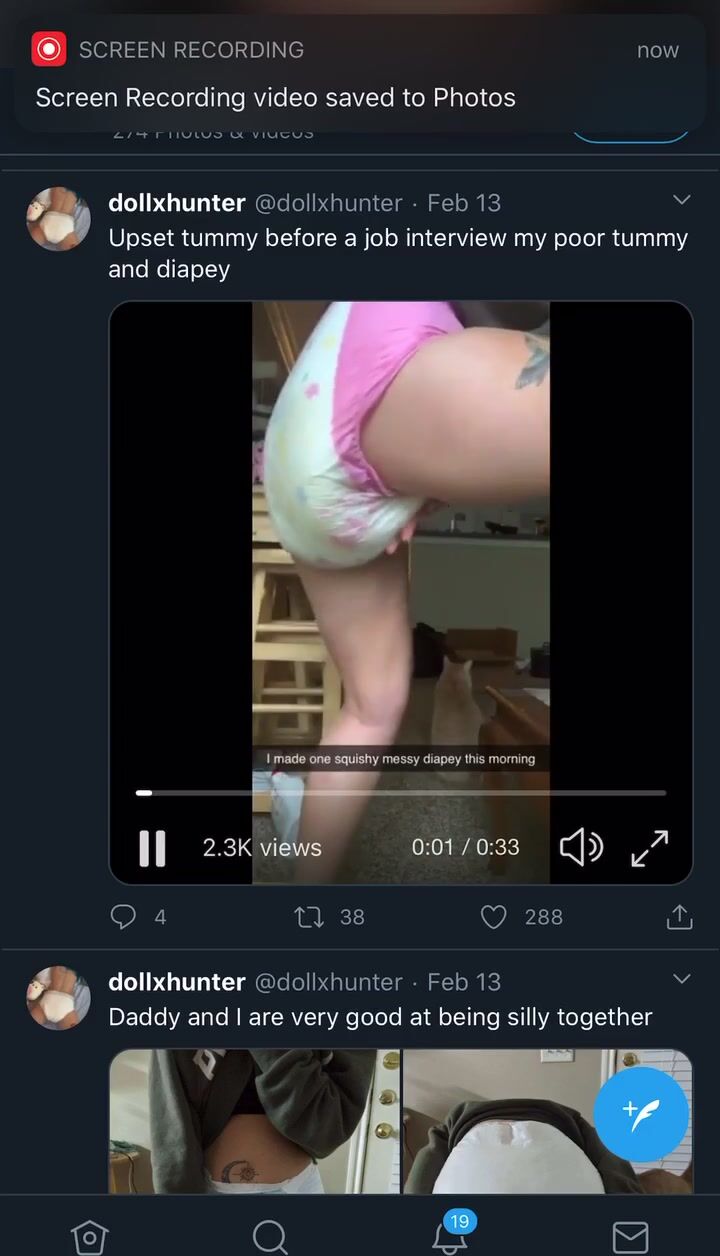Mute the video sound
Image resolution: width=720 pixels, height=1256 pixels.
click(x=580, y=848)
